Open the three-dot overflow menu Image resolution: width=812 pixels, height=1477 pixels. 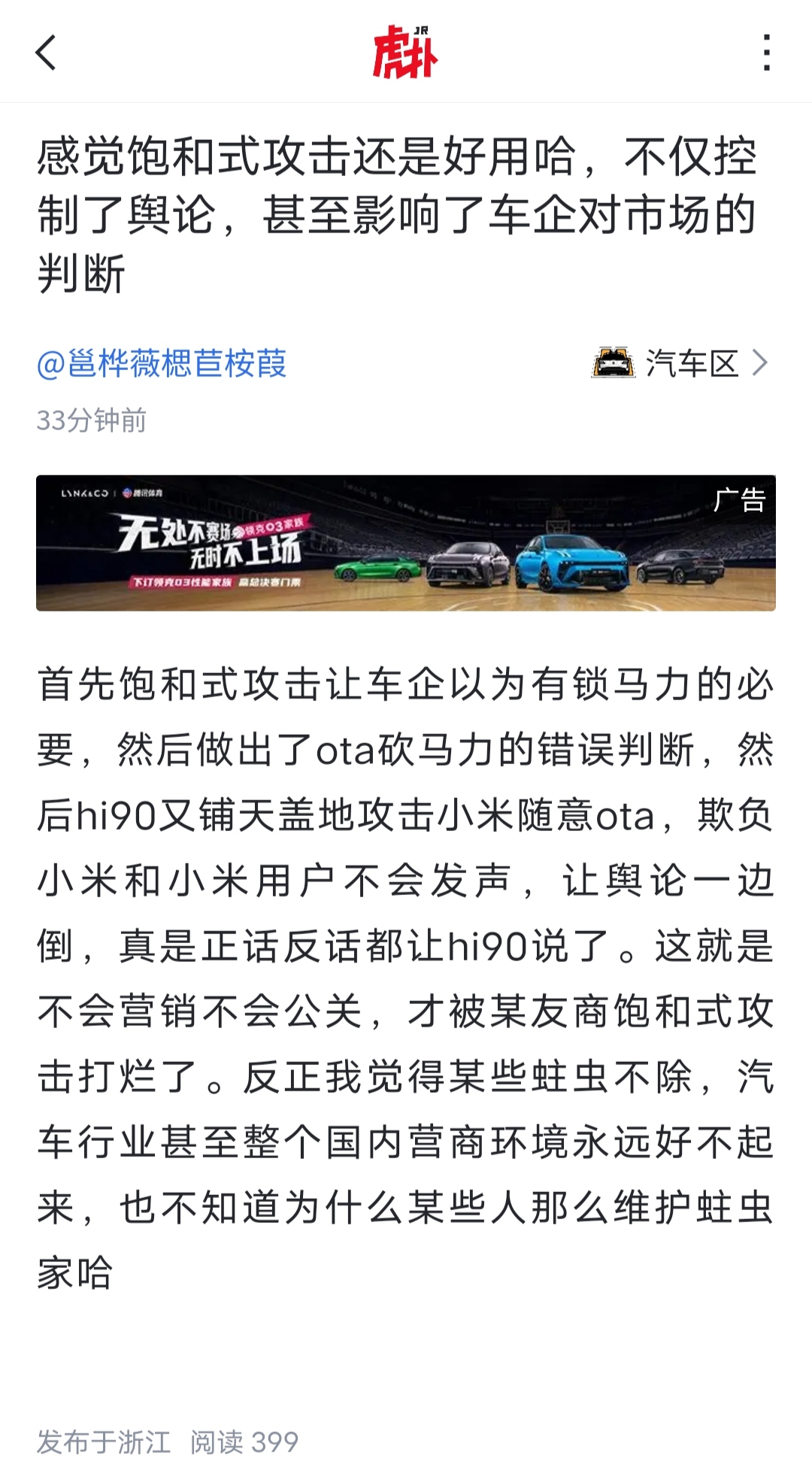(766, 53)
